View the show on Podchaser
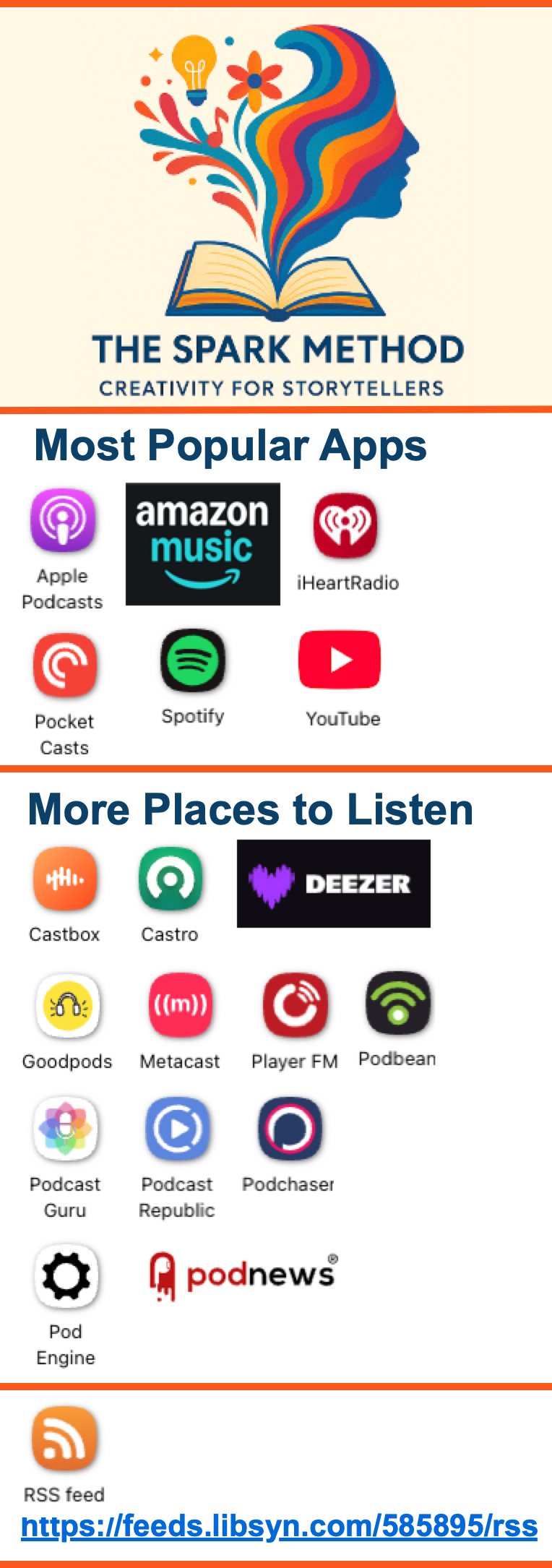Image resolution: width=552 pixels, height=1568 pixels. 290,1129
